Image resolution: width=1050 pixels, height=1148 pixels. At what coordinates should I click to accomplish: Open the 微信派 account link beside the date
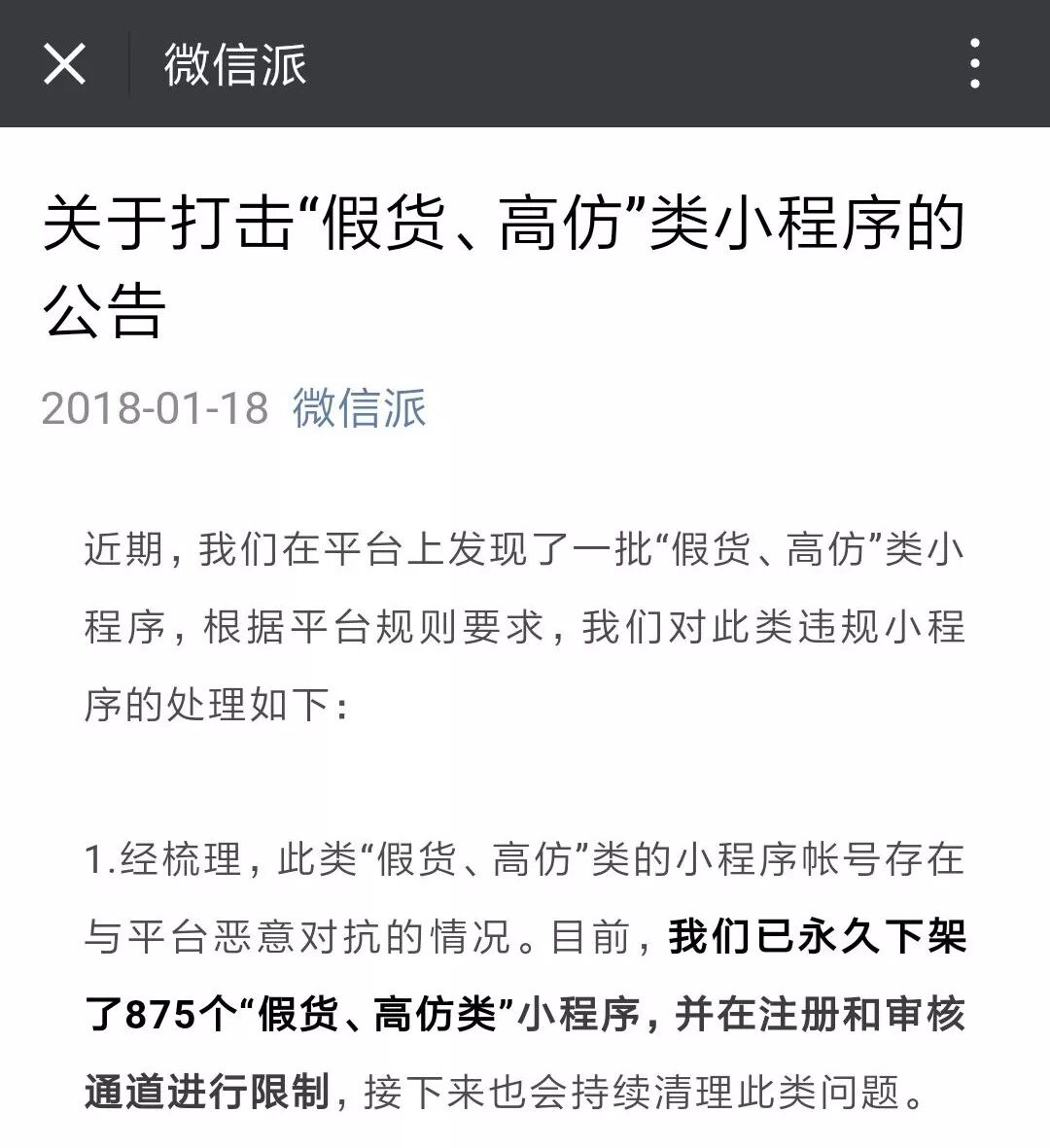pyautogui.click(x=359, y=407)
